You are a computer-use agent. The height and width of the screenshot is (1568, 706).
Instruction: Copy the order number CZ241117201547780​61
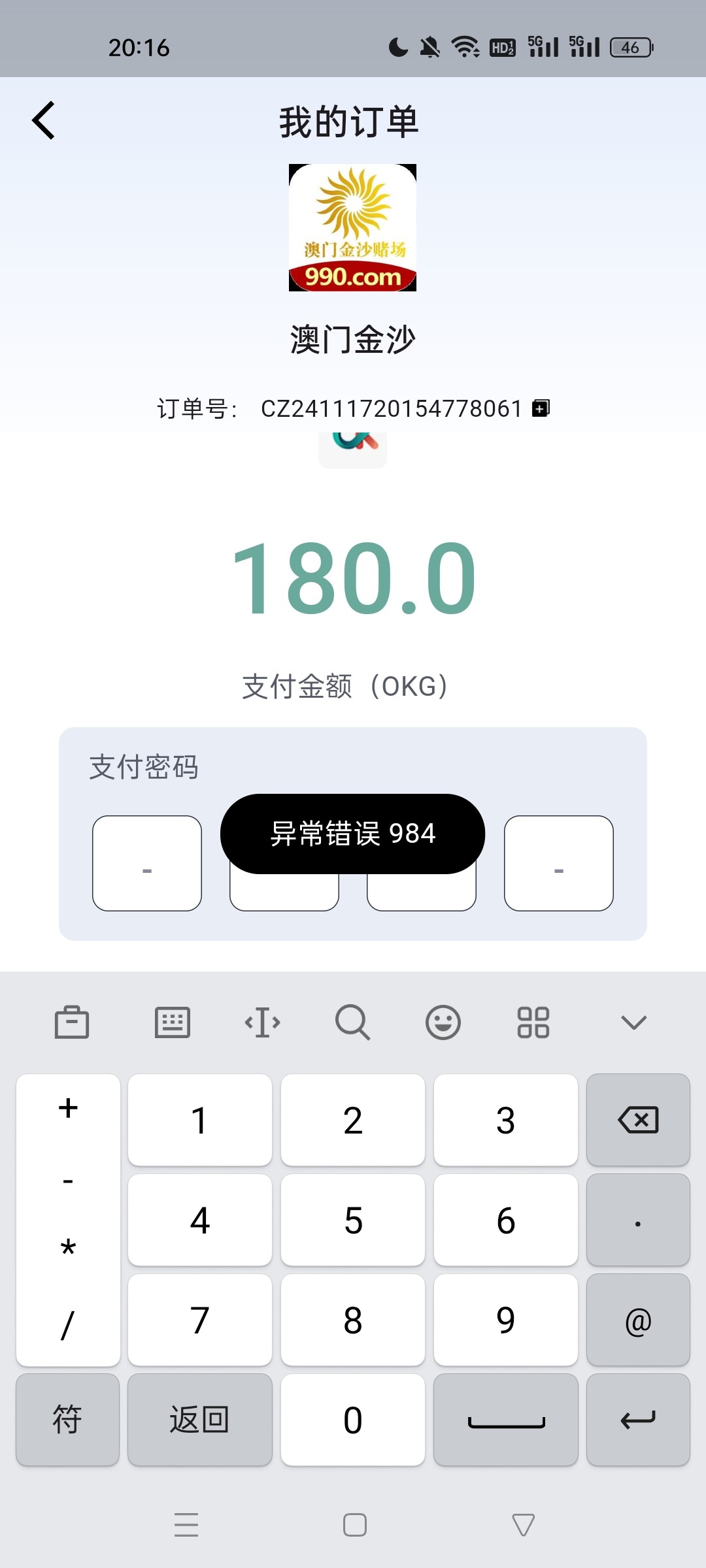click(541, 408)
